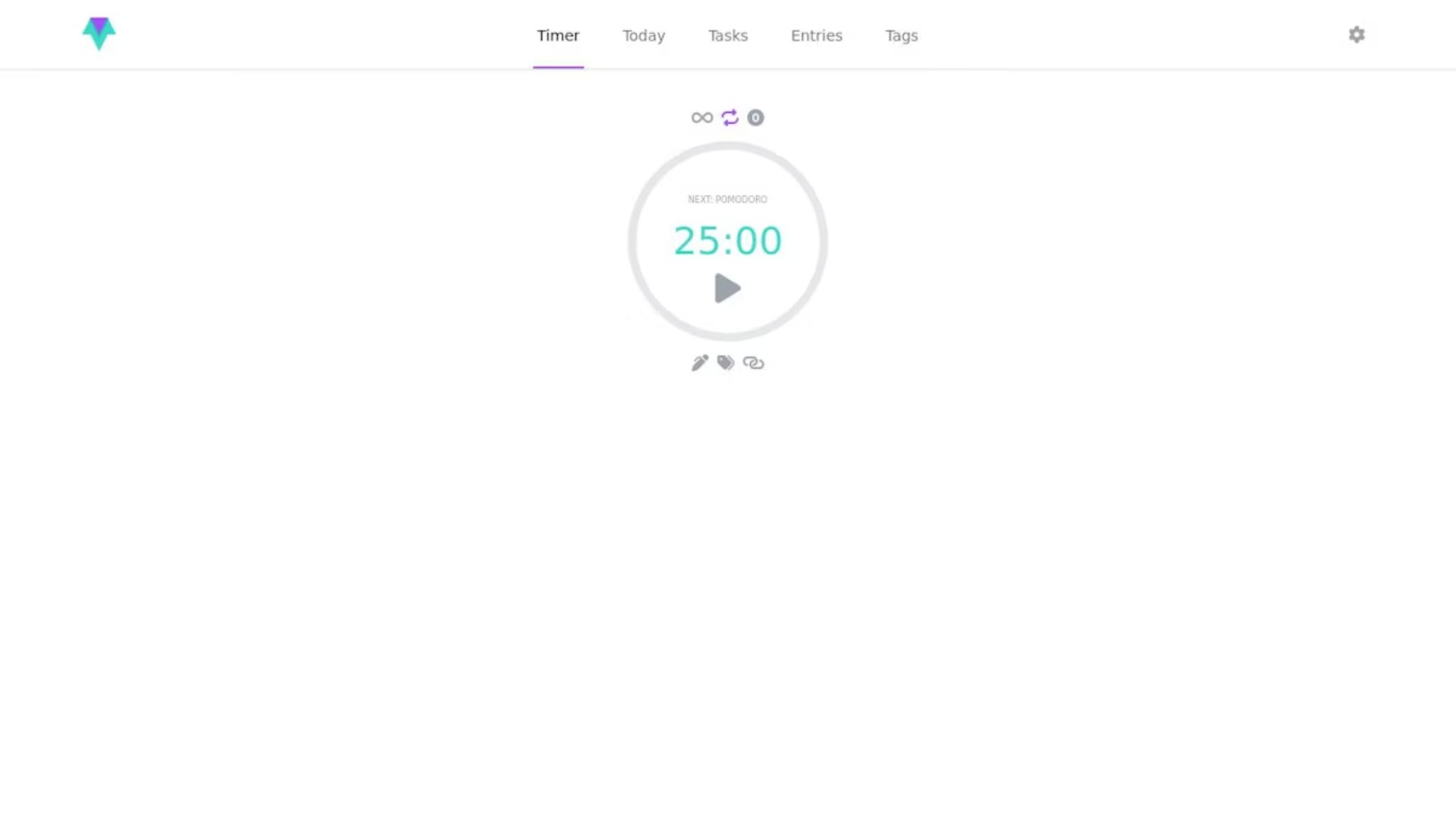Edit the entry description with pencil icon
1456x819 pixels.
click(x=699, y=363)
